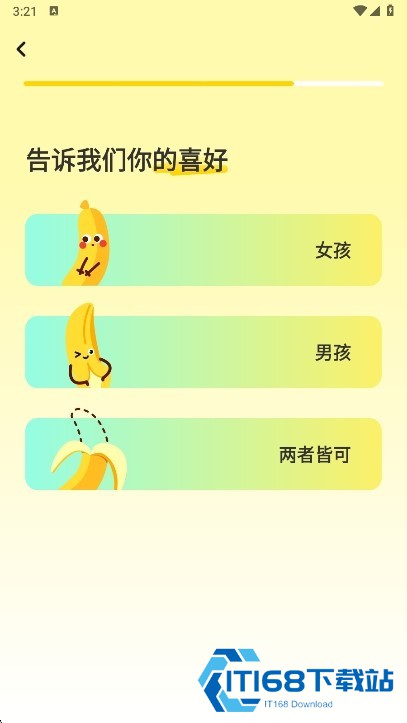This screenshot has height=723, width=407.
Task: Select the 女孩 preference option
Action: point(203,250)
